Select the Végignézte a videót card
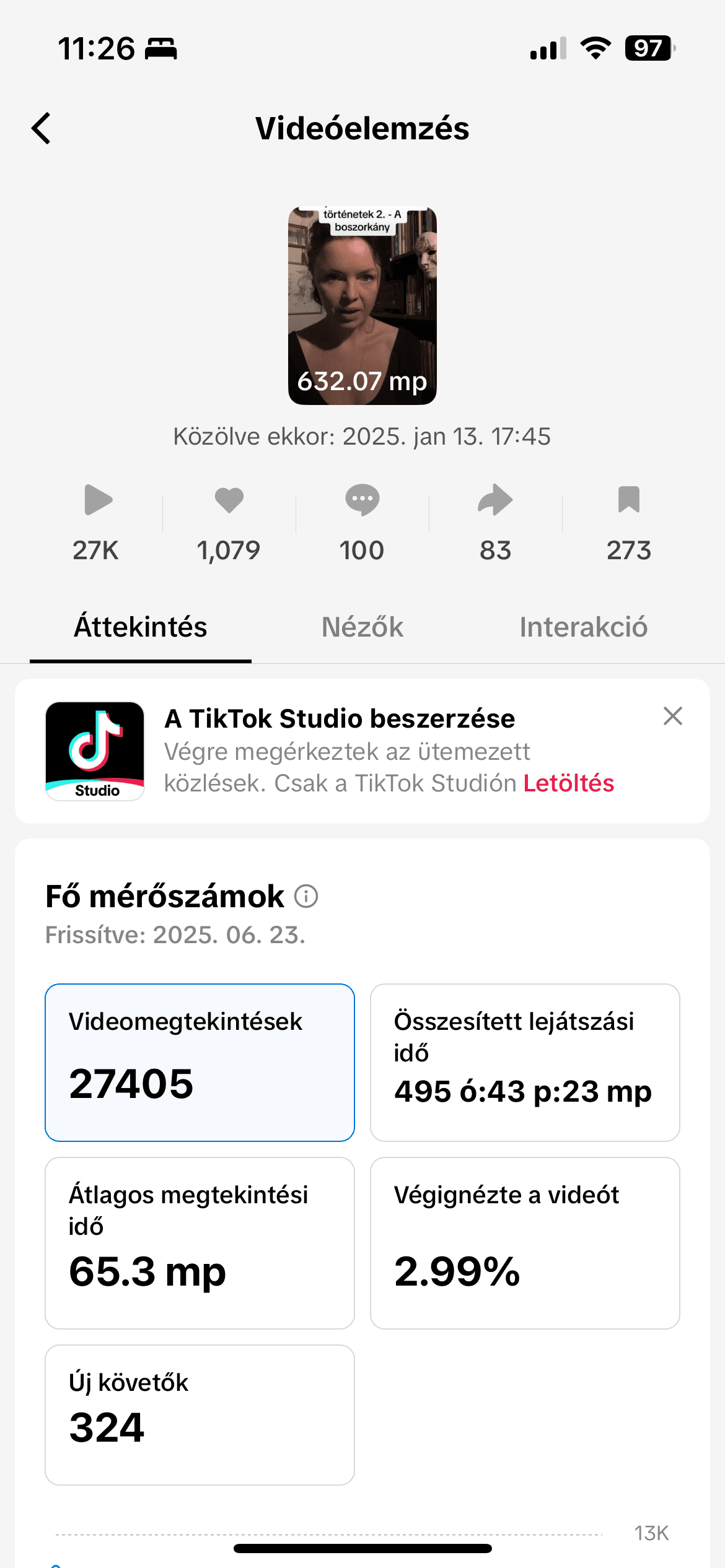This screenshot has height=1568, width=725. (525, 1242)
